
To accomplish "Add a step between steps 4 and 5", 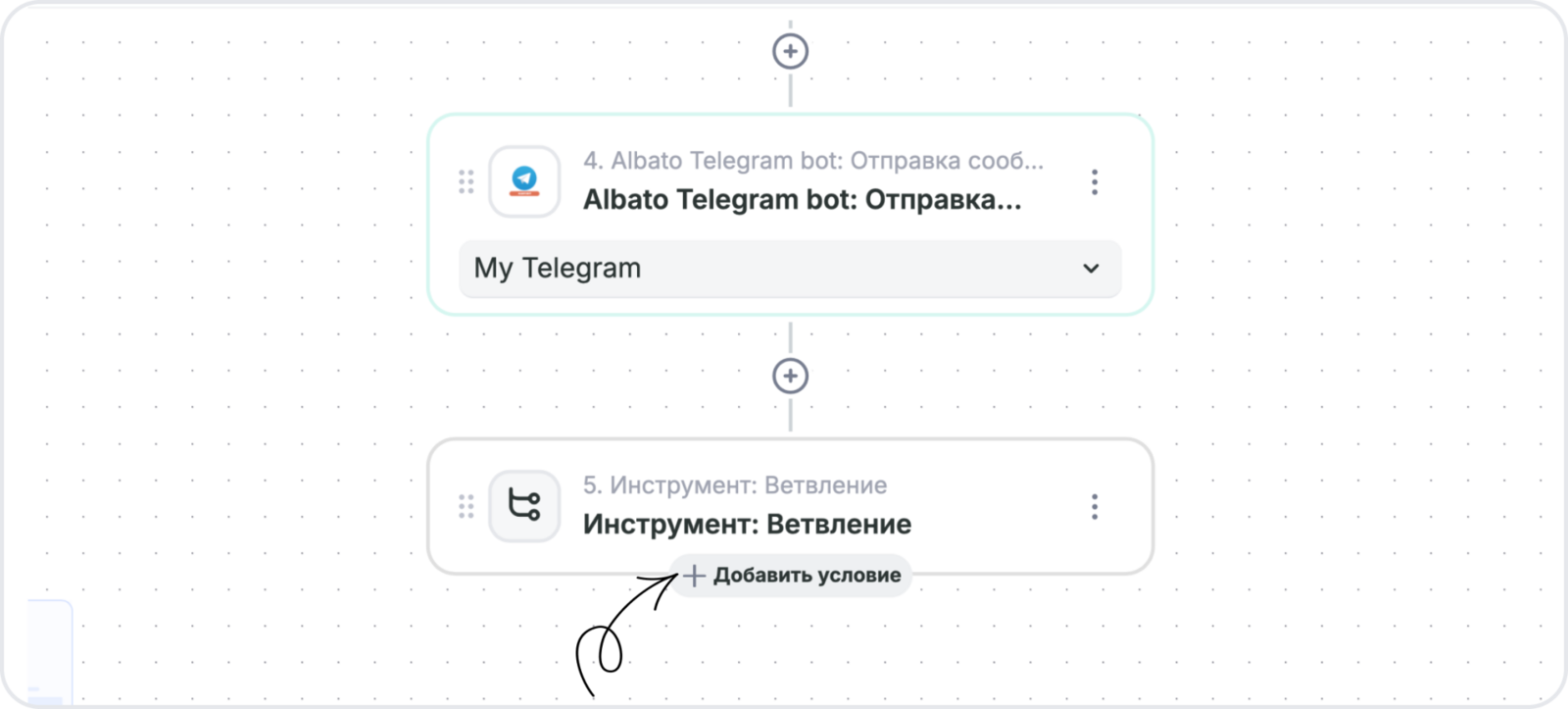I will [x=791, y=376].
